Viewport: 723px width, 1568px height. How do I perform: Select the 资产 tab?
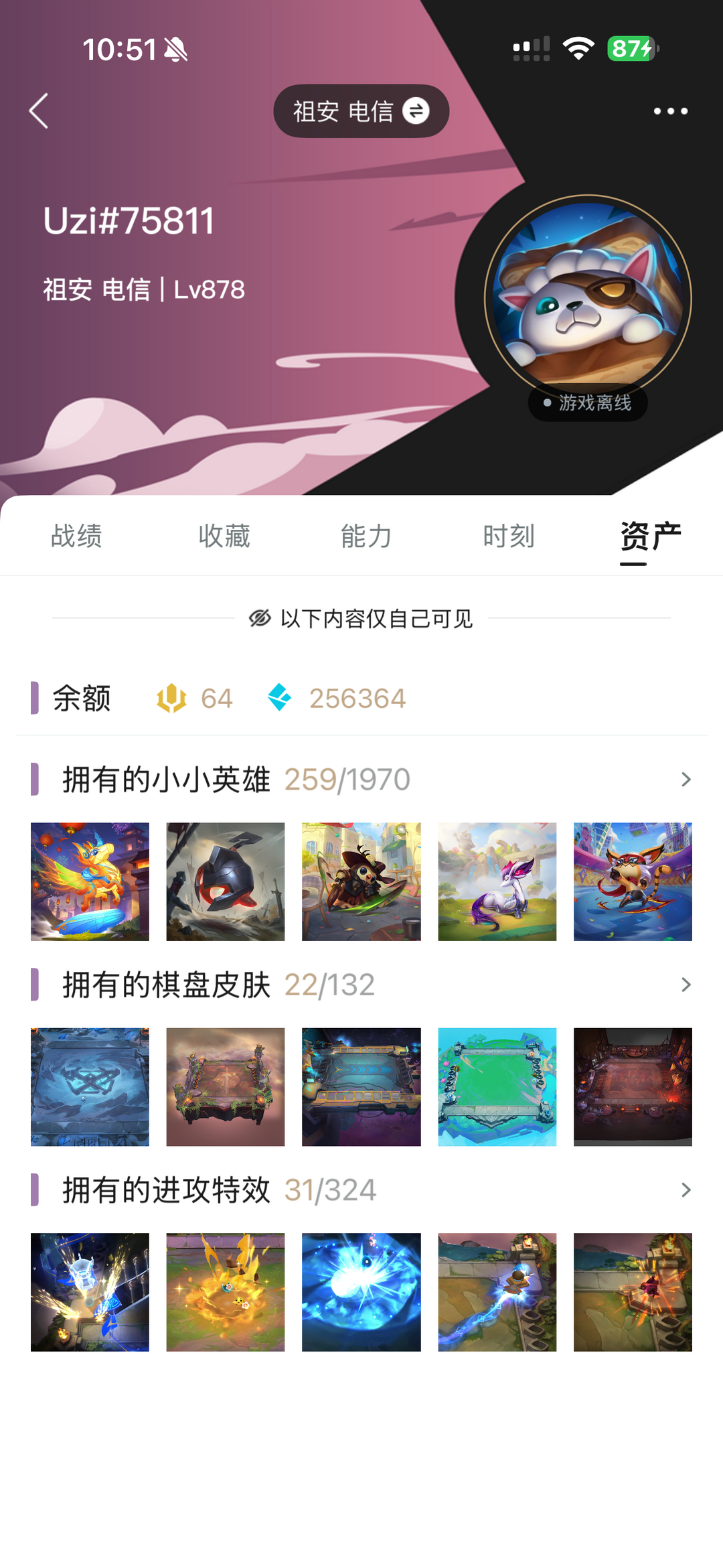pyautogui.click(x=650, y=537)
